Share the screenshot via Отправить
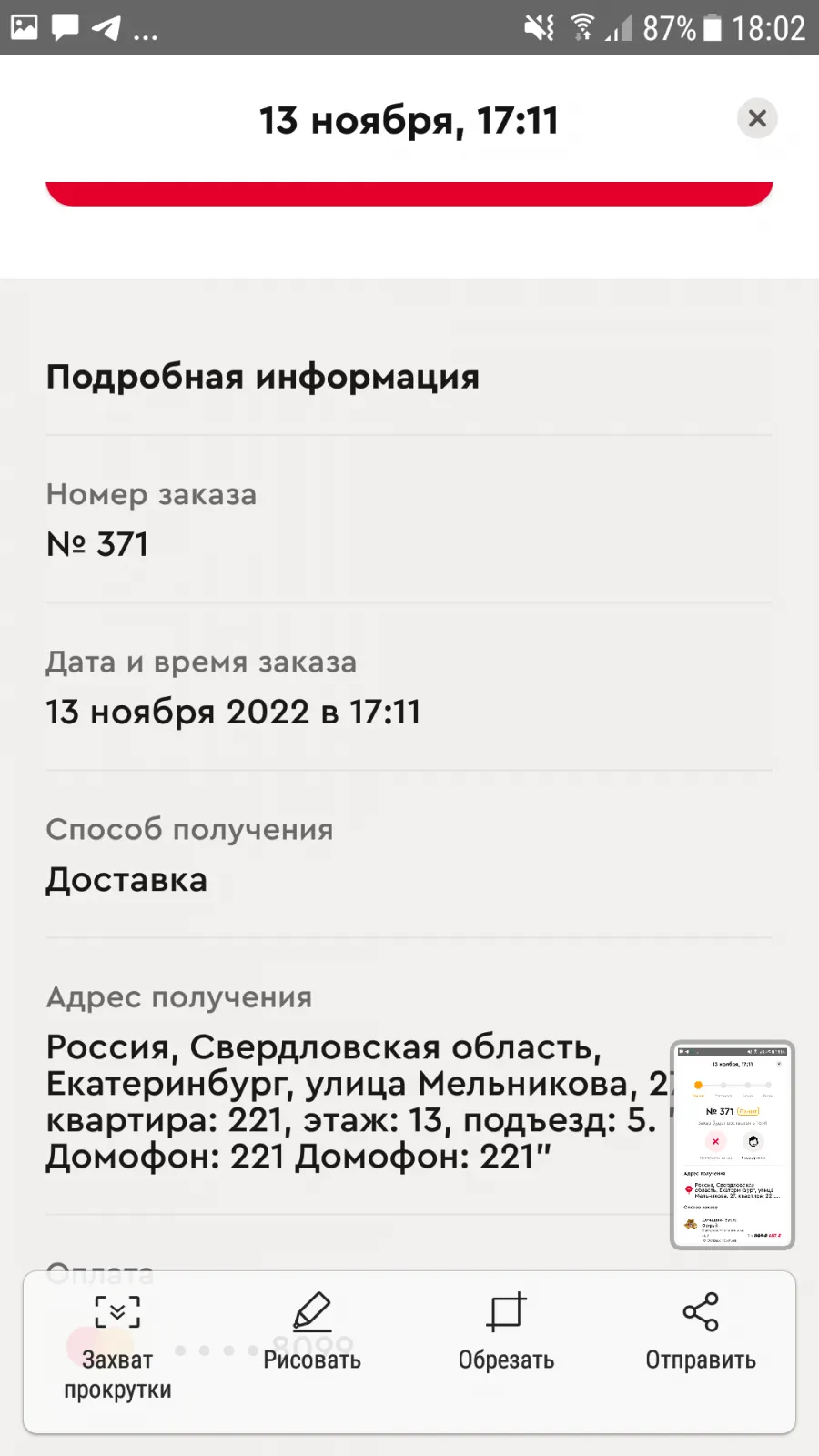The height and width of the screenshot is (1456, 819). tap(701, 1333)
